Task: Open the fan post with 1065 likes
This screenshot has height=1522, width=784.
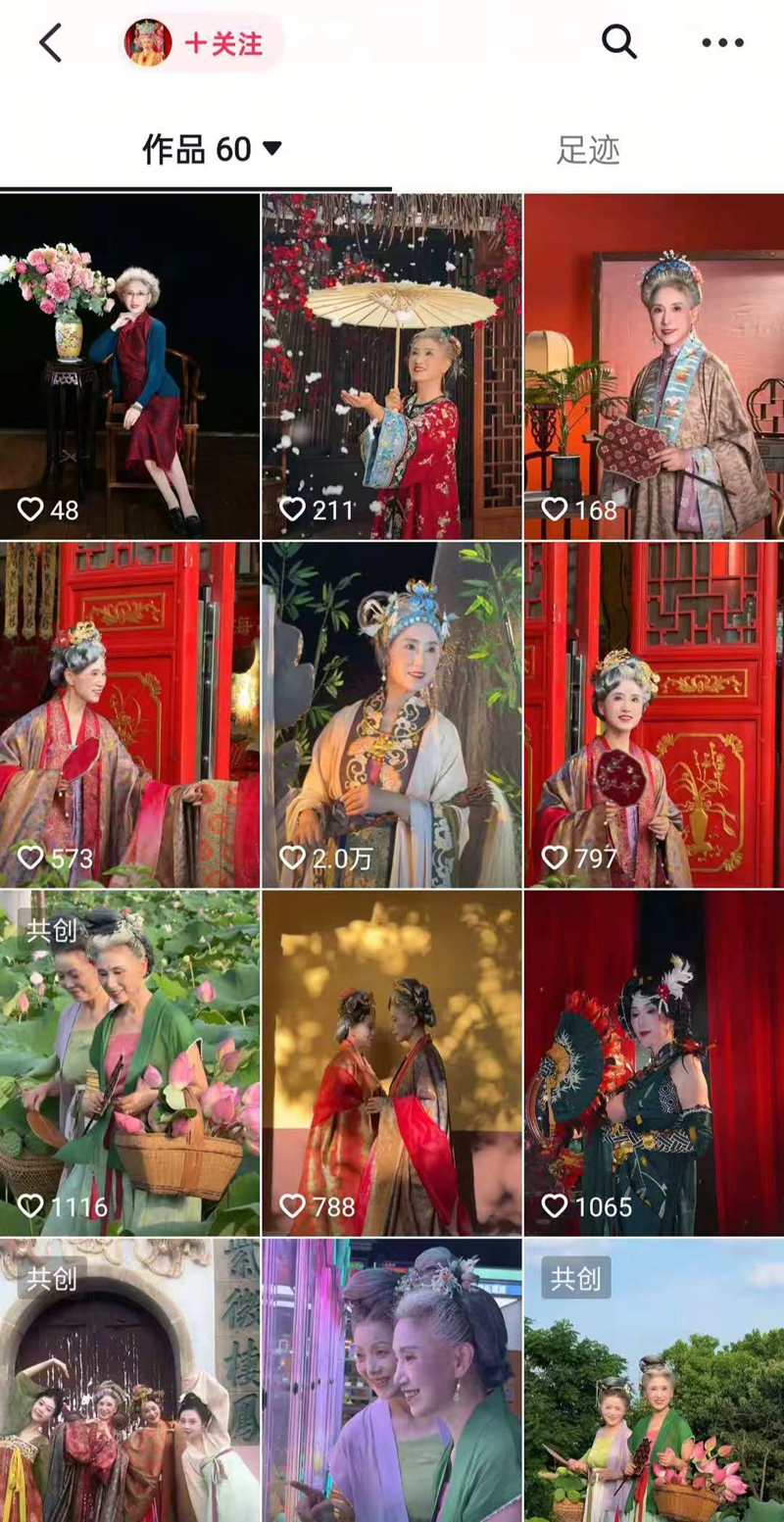Action: (x=654, y=1062)
